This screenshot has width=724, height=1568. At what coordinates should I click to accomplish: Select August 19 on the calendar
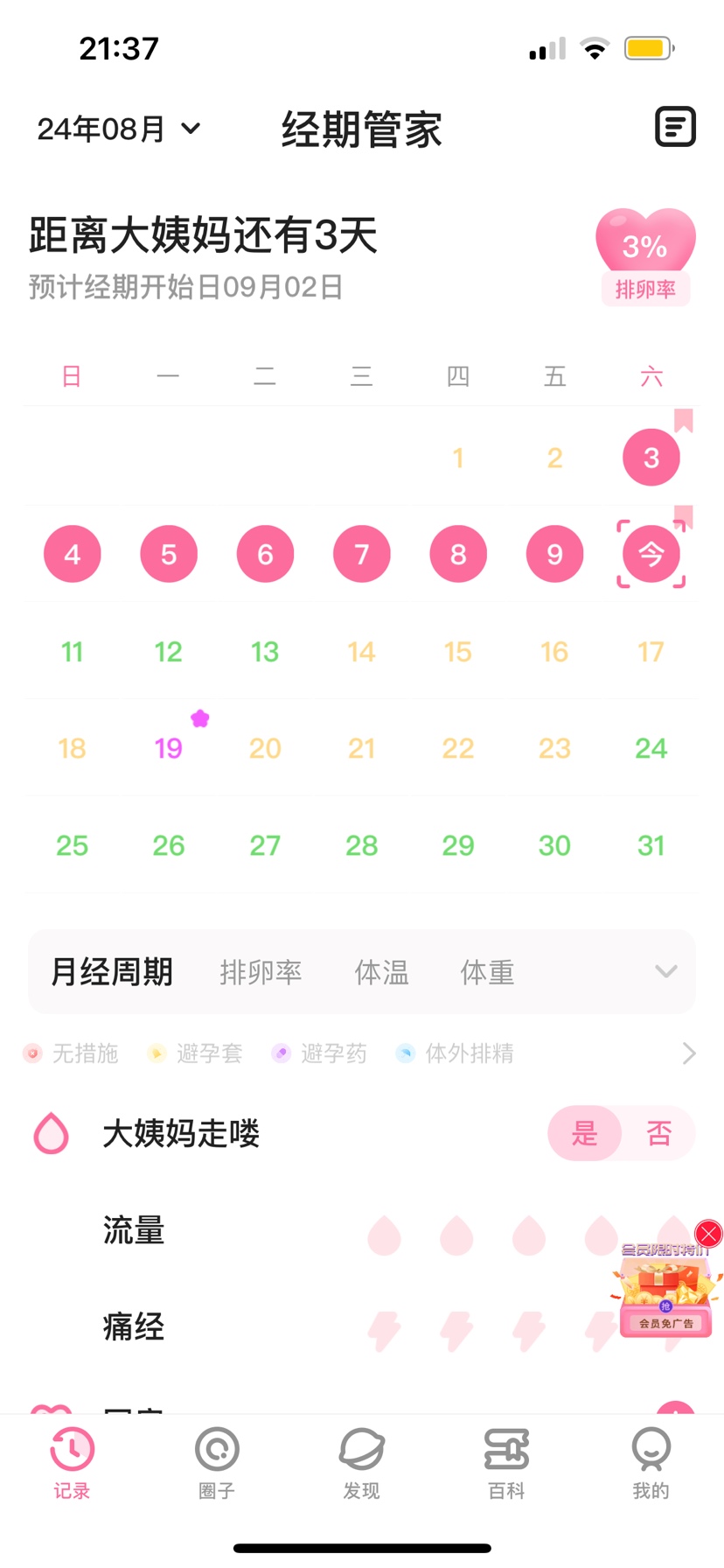click(169, 748)
